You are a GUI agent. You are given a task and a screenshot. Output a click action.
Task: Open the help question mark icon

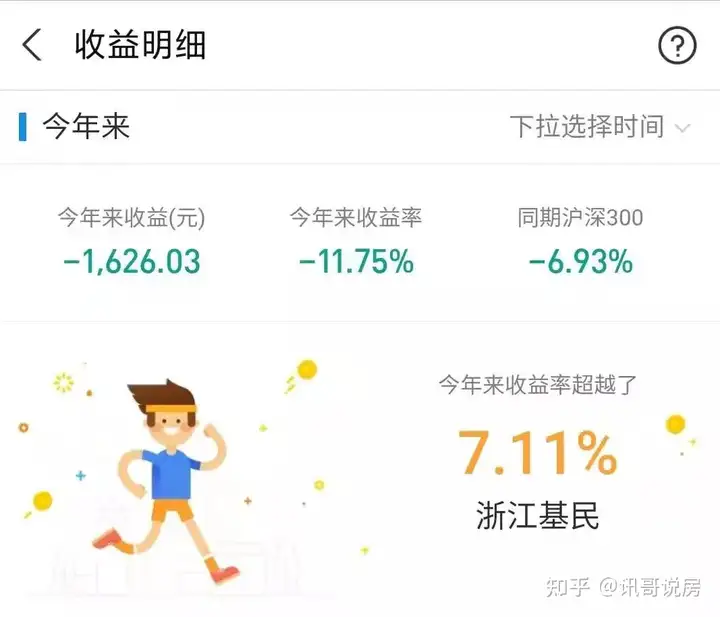pos(677,46)
